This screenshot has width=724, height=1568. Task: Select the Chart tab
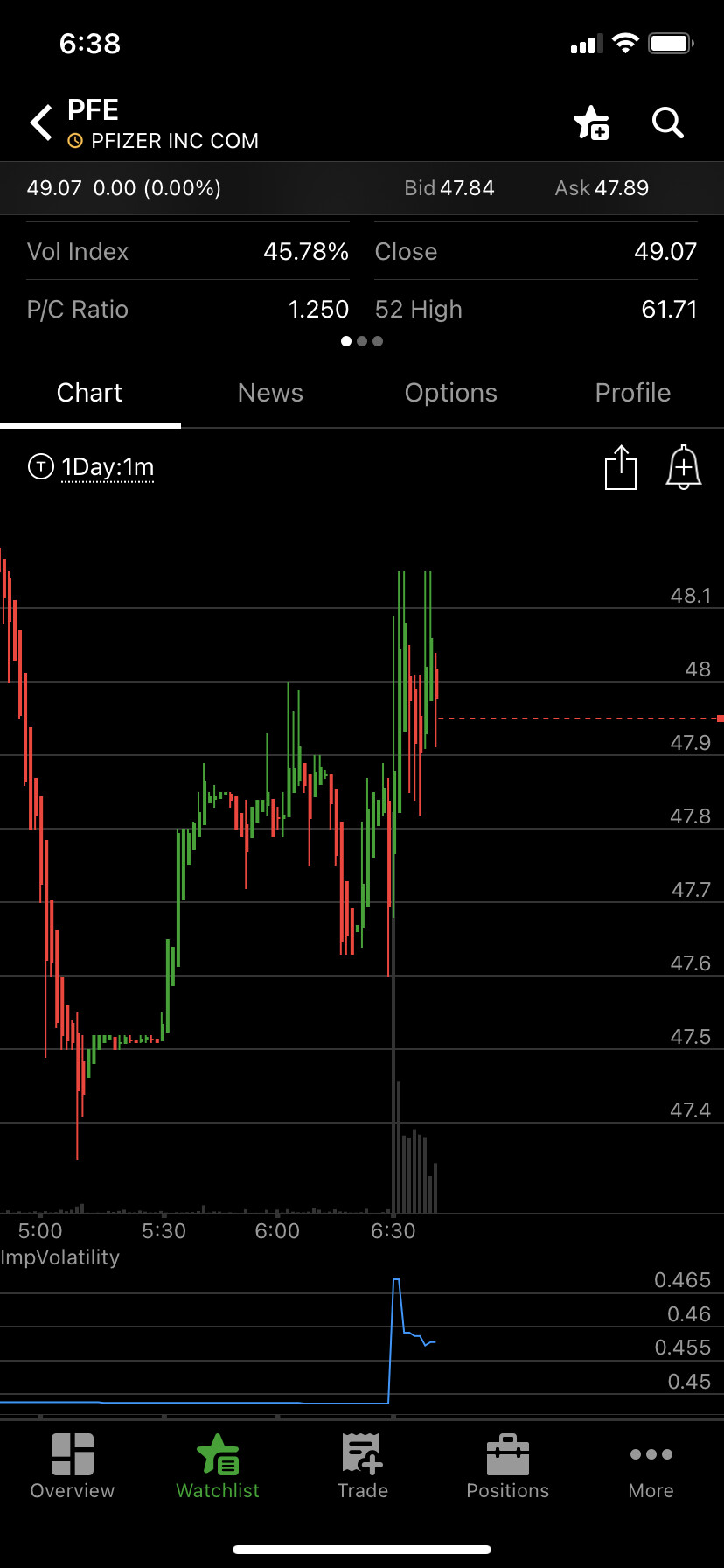click(89, 393)
